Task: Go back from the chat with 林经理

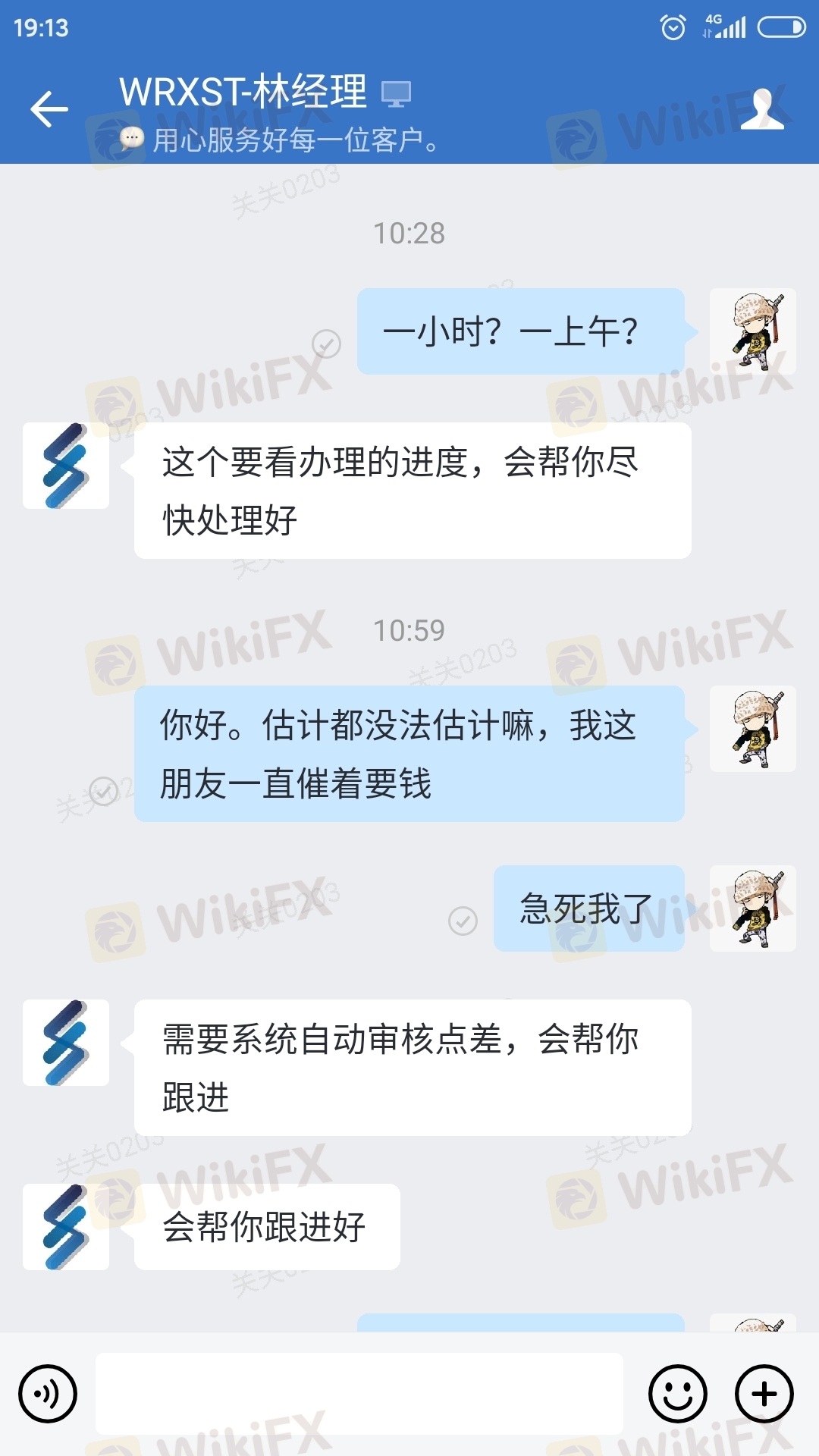Action: [x=49, y=109]
